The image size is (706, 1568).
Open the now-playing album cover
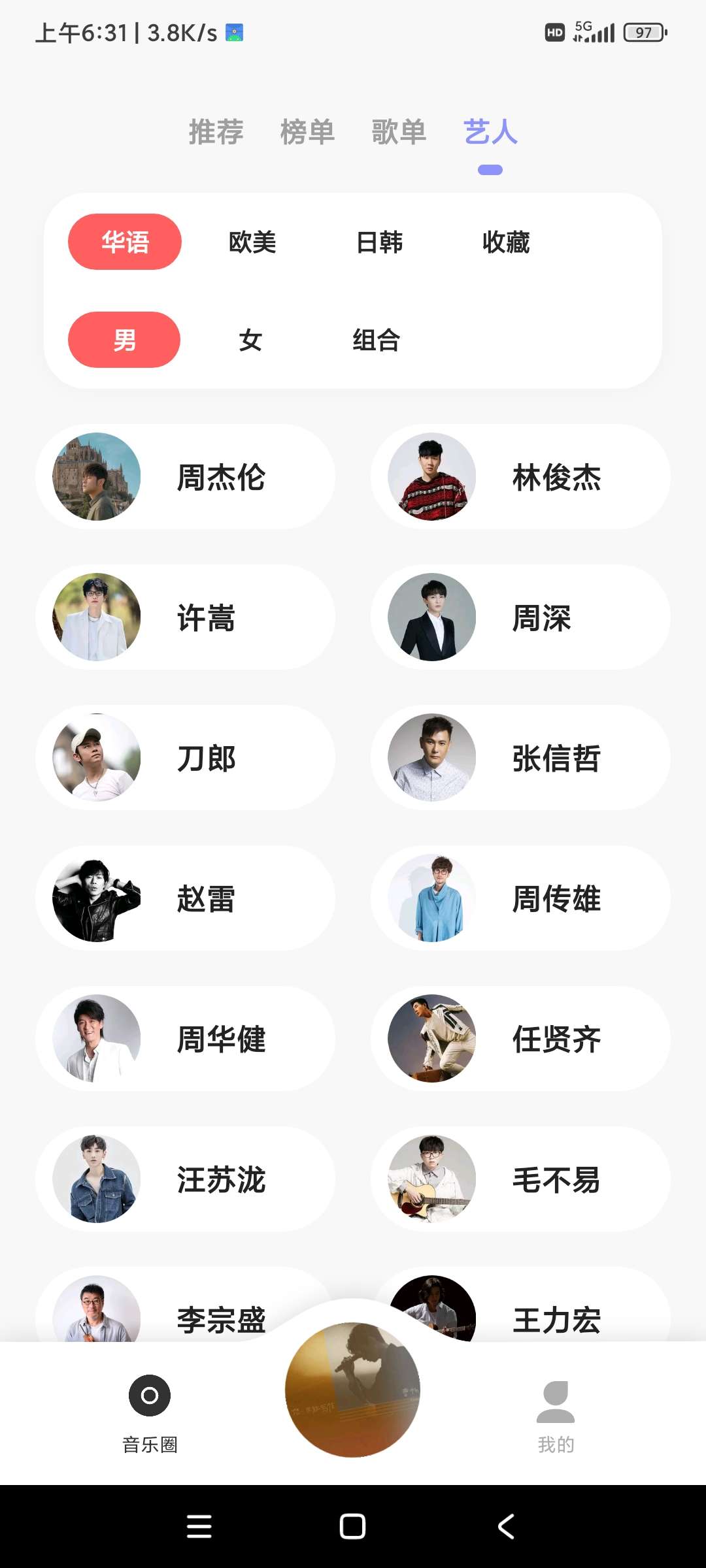tap(352, 1390)
